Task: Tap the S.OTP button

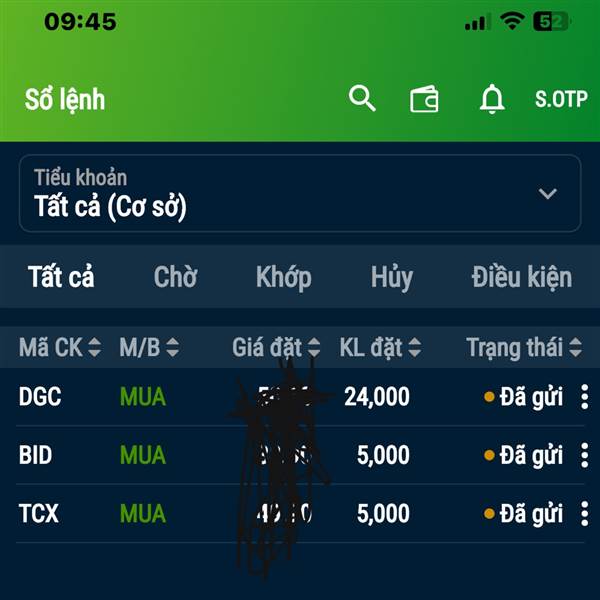Action: [x=560, y=99]
